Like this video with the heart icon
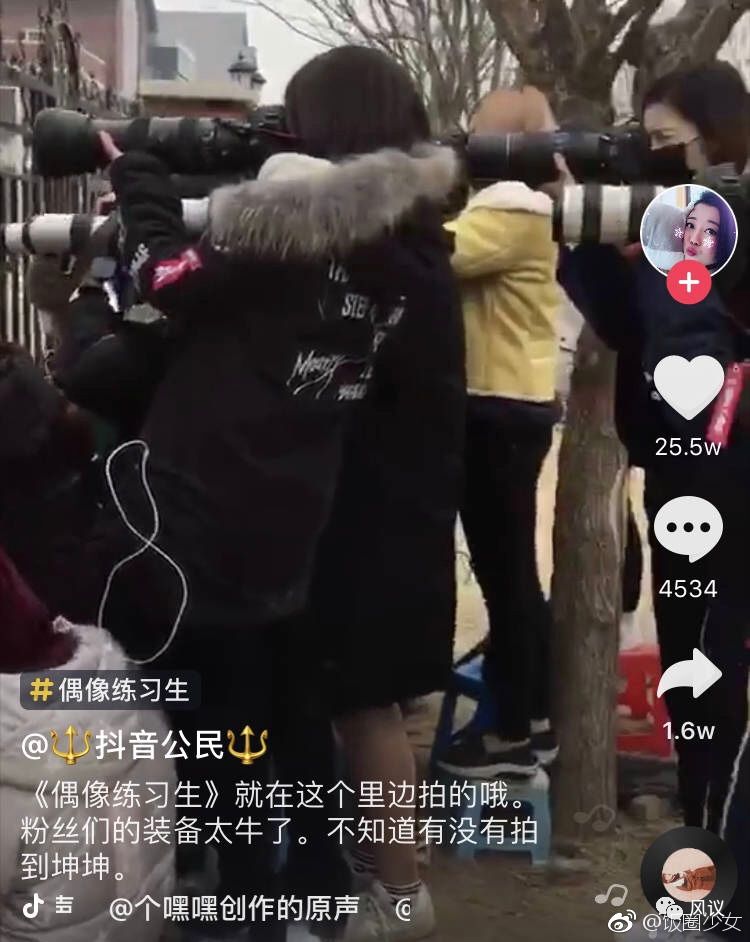Image resolution: width=750 pixels, height=942 pixels. tap(688, 387)
